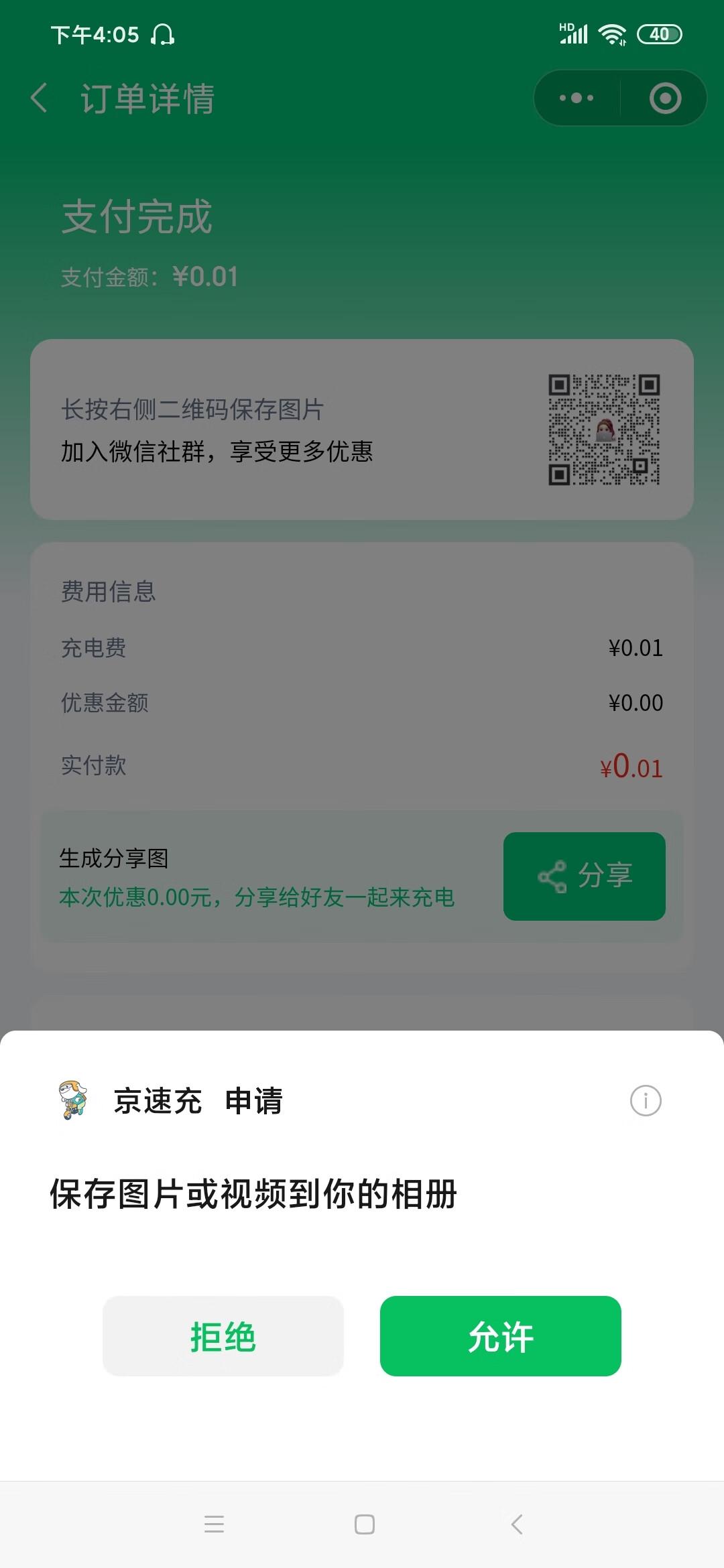Tap the share icon inside the 分享 button
The width and height of the screenshot is (724, 1568).
coord(551,874)
